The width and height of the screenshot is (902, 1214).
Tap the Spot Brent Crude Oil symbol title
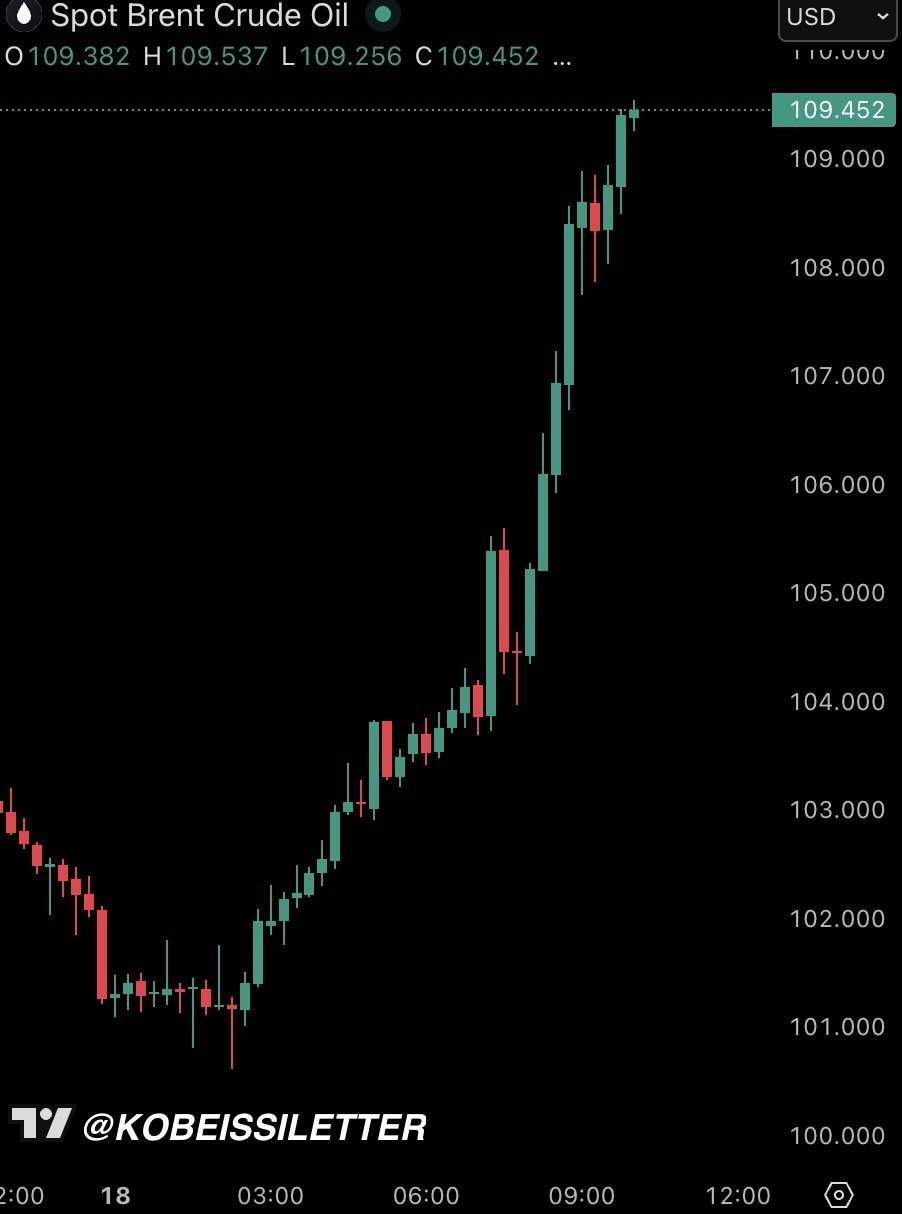click(199, 16)
